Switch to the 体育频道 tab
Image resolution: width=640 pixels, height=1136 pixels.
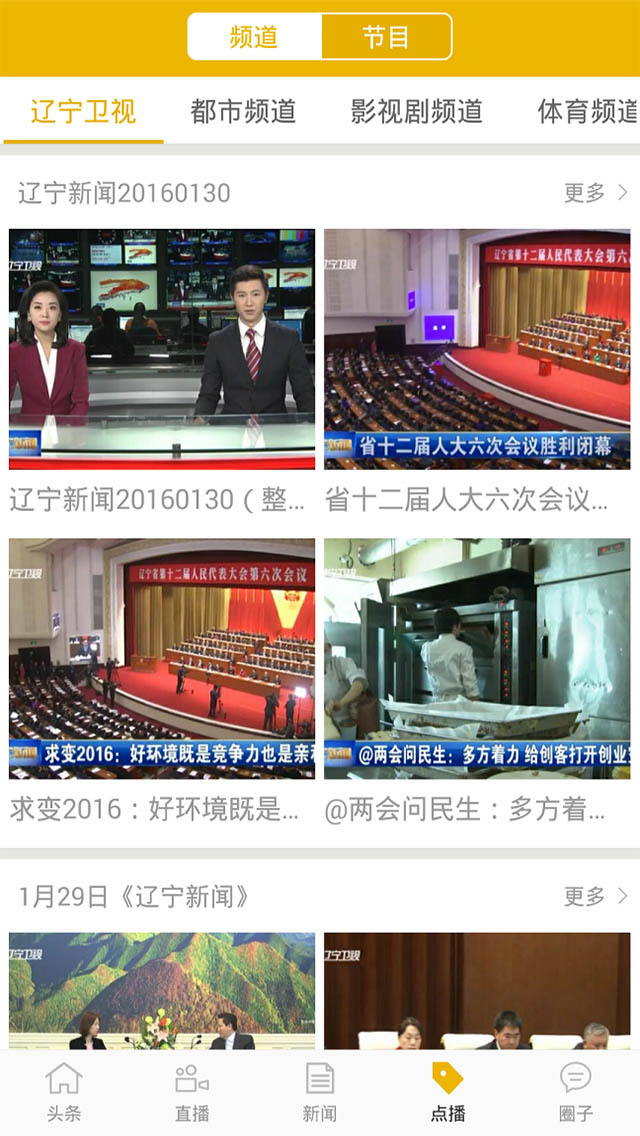[587, 111]
